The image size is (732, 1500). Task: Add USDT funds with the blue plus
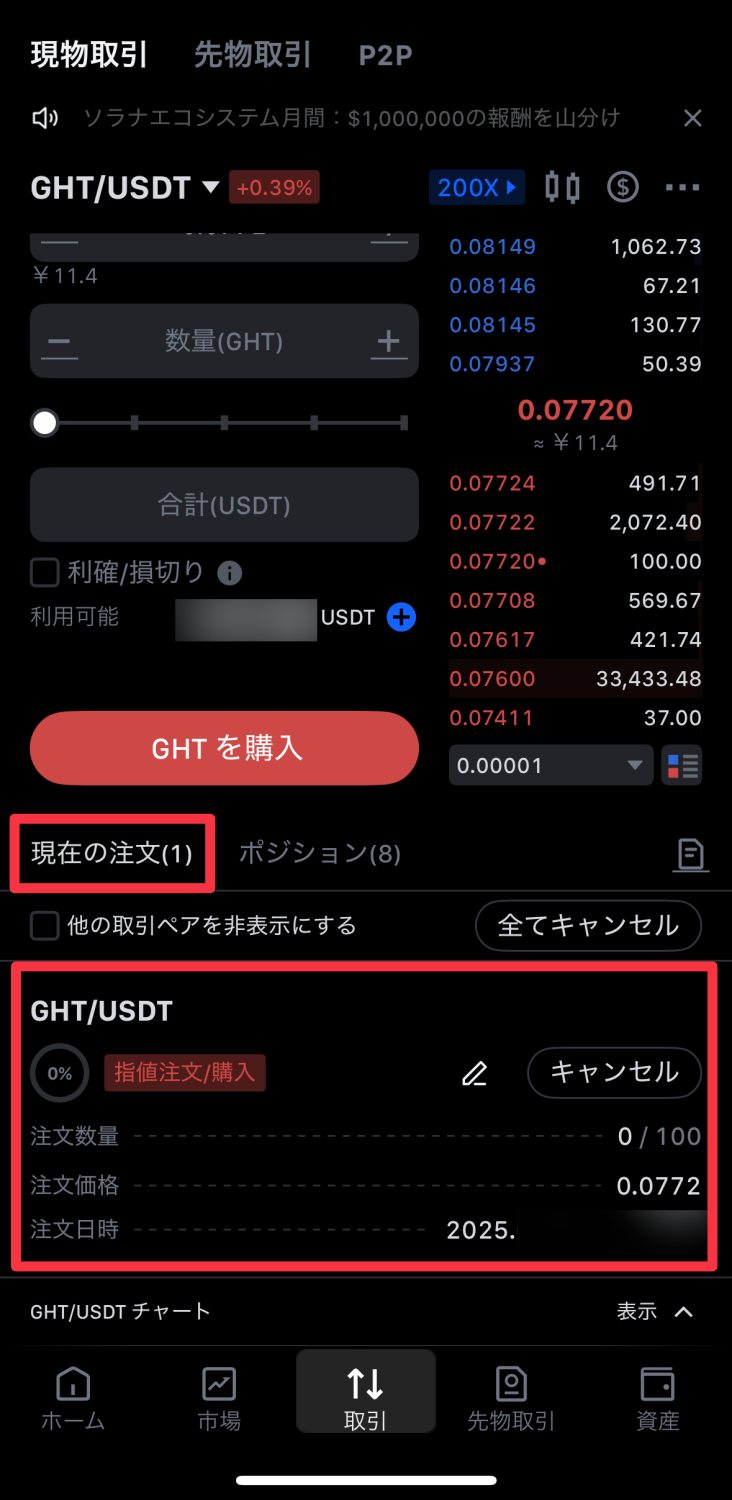click(x=401, y=617)
